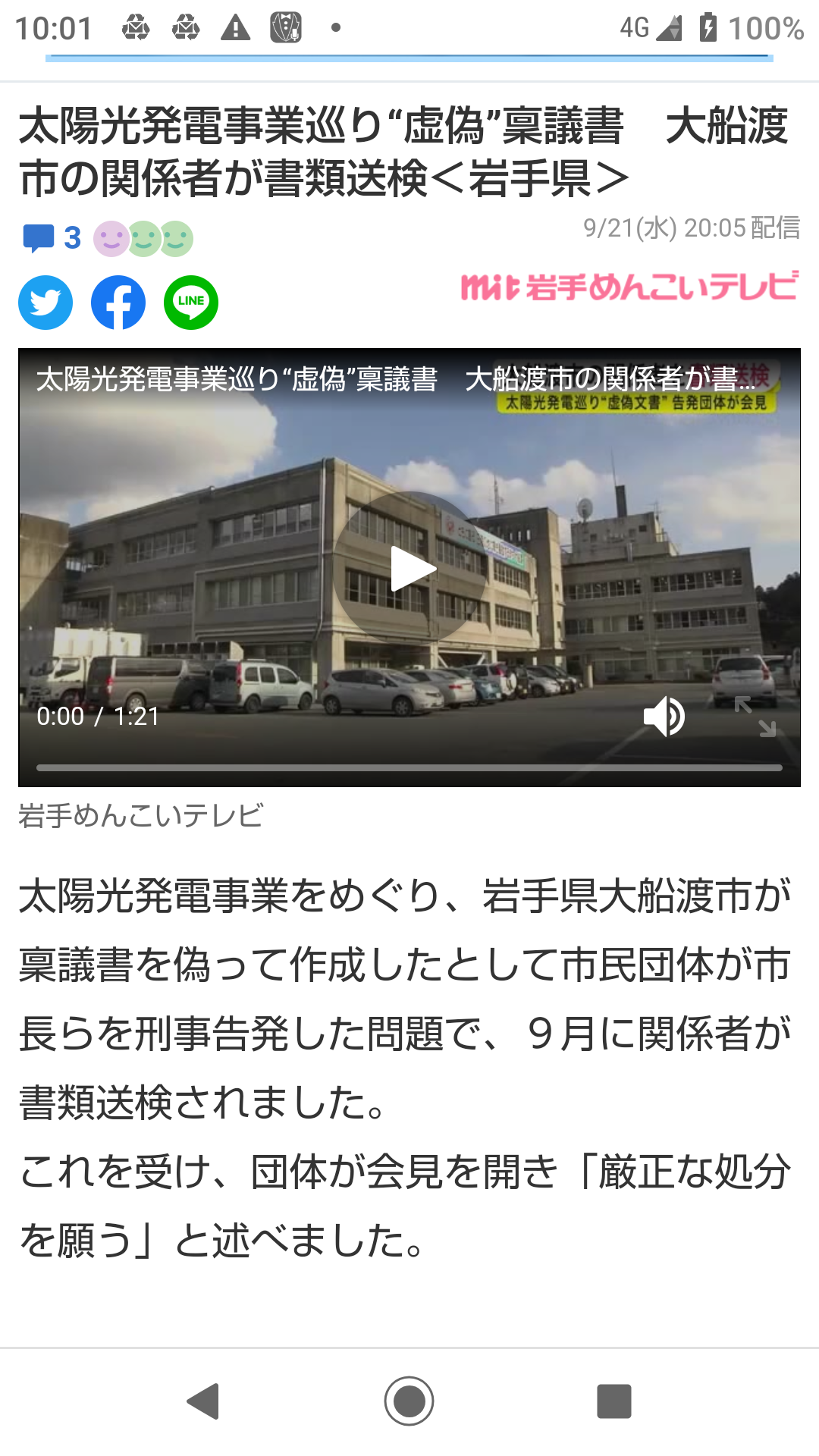Image resolution: width=819 pixels, height=1456 pixels.
Task: Share article via LINE
Action: coord(191,303)
